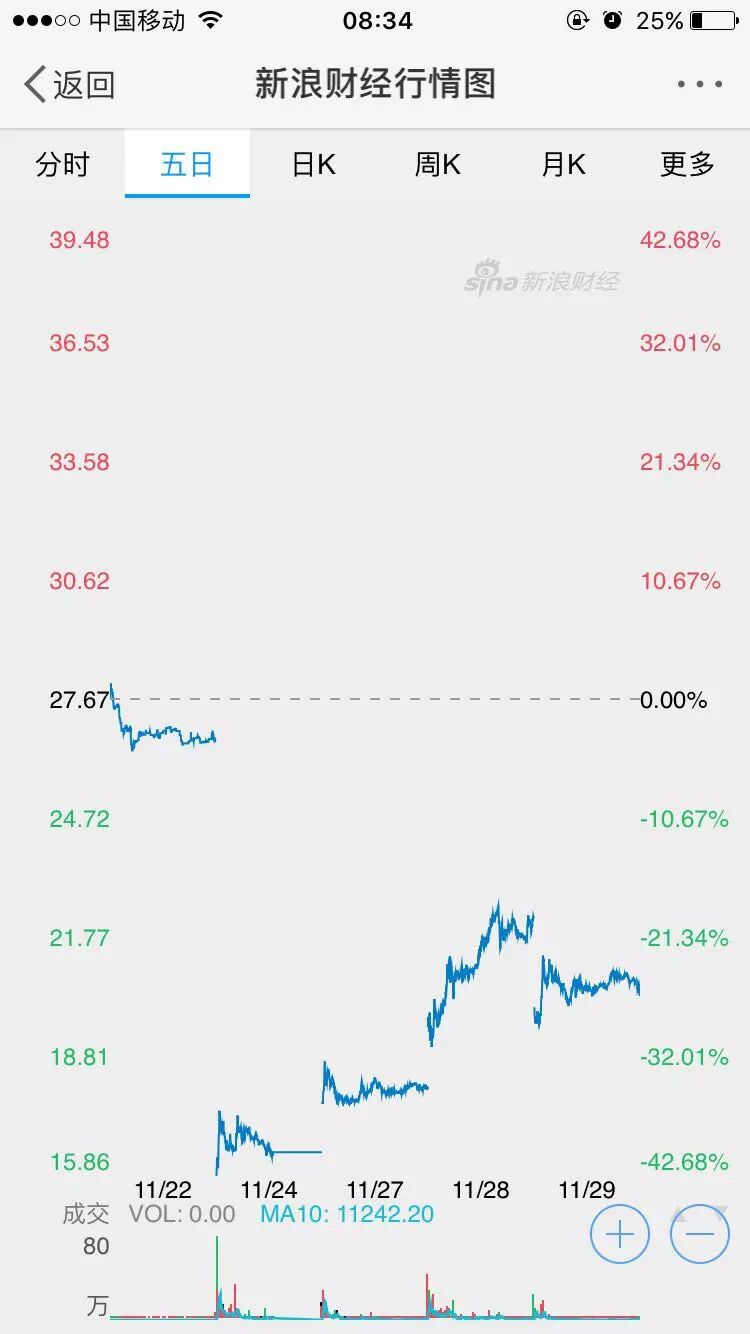Select the 五日 tab
The height and width of the screenshot is (1334, 750).
click(187, 164)
